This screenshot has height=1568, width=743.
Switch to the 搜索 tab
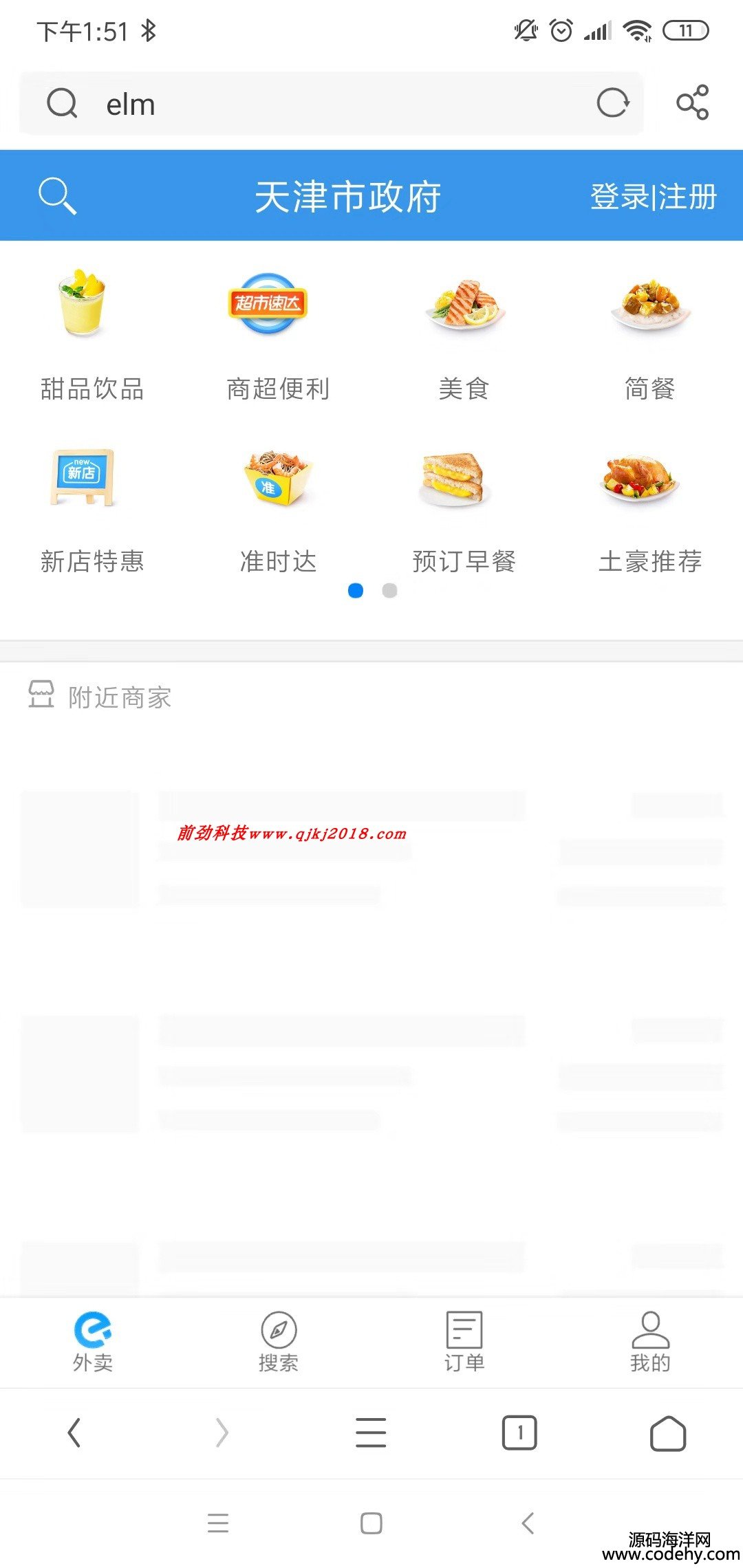279,1341
